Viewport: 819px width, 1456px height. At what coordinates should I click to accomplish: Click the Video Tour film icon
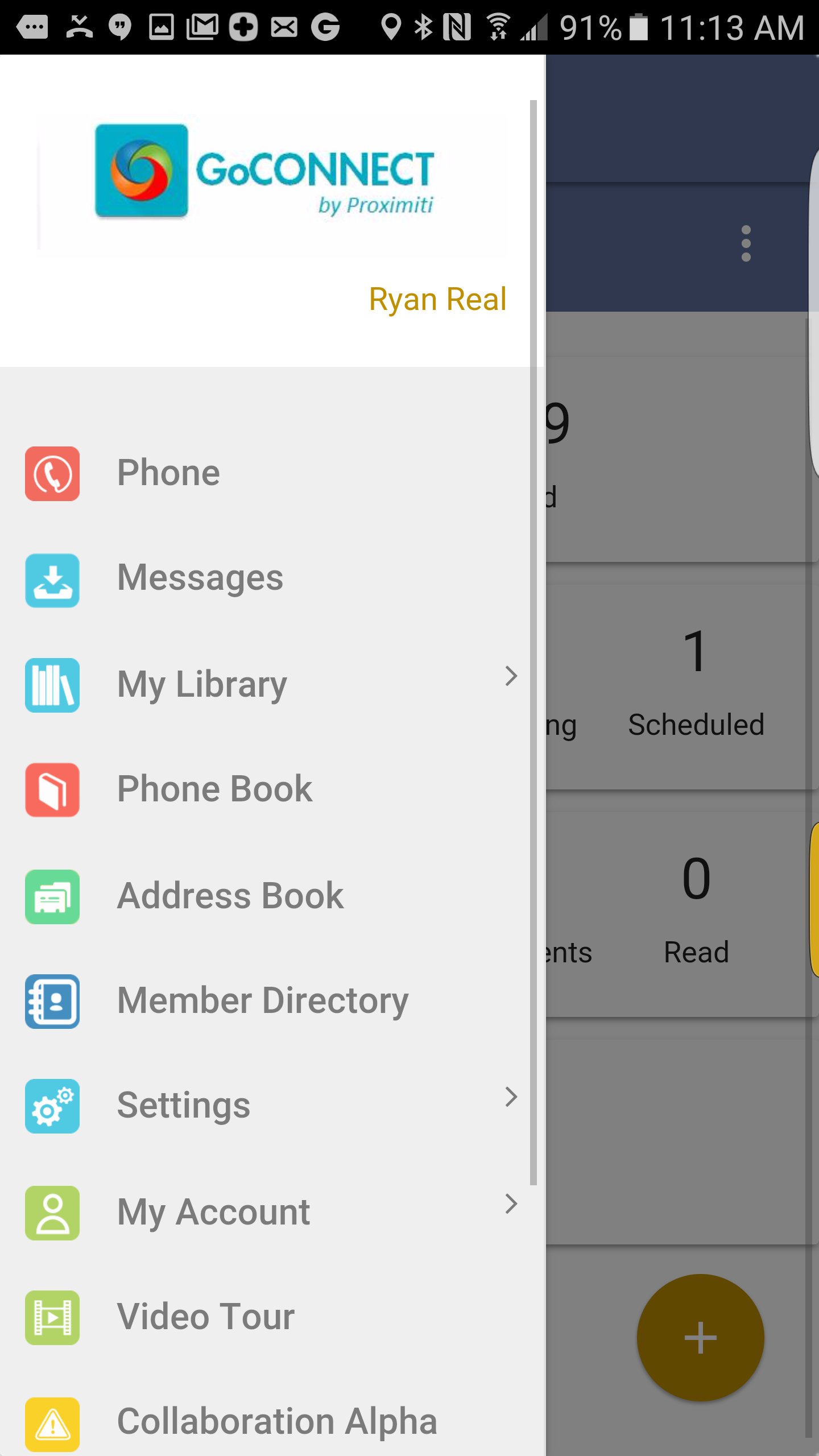click(52, 1317)
